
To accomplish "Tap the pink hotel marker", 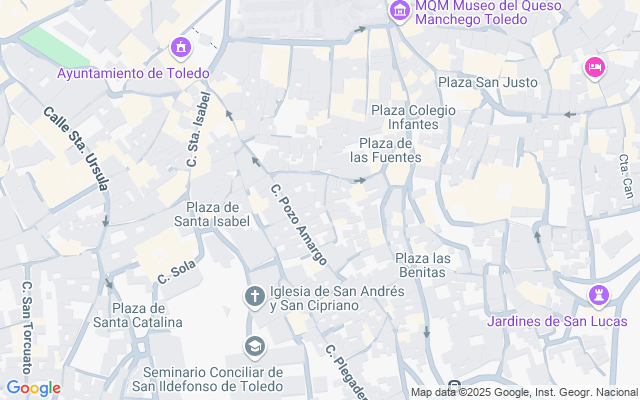I will (594, 67).
